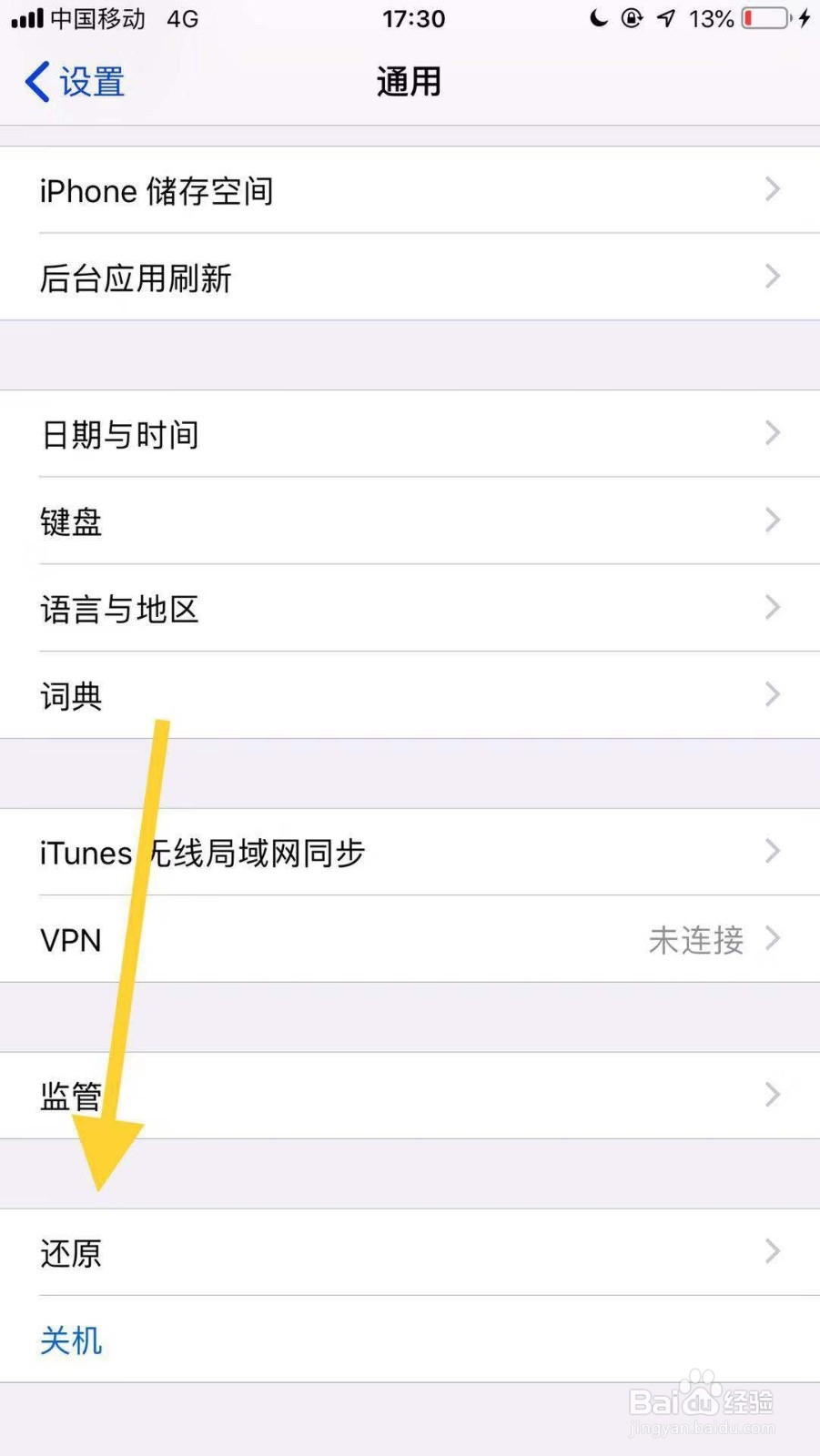Select the 键盘 menu entry
This screenshot has width=820, height=1456.
point(410,521)
